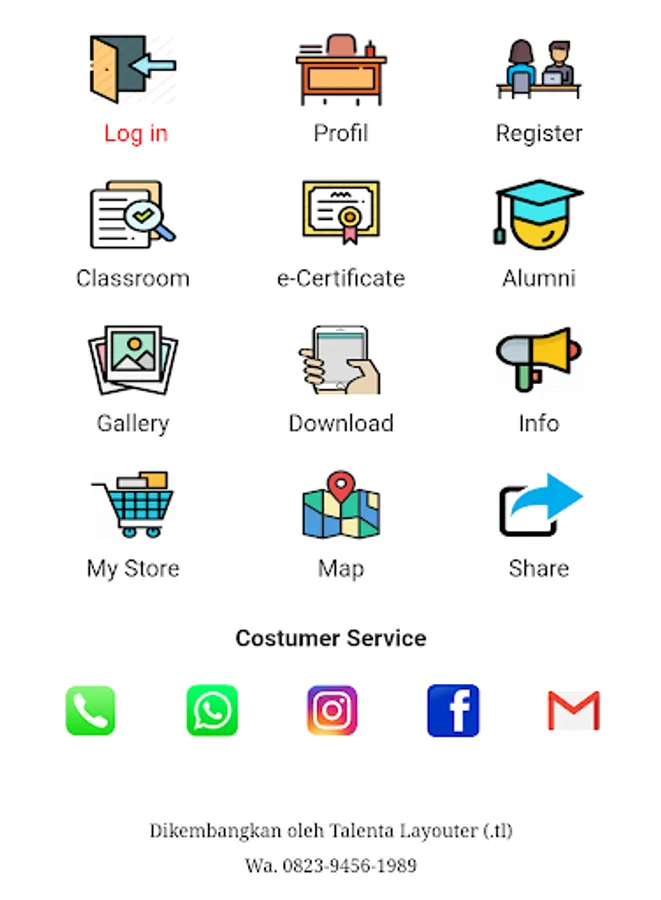Contact customer service on WhatsApp
Image resolution: width=661 pixels, height=900 pixels.
(212, 711)
